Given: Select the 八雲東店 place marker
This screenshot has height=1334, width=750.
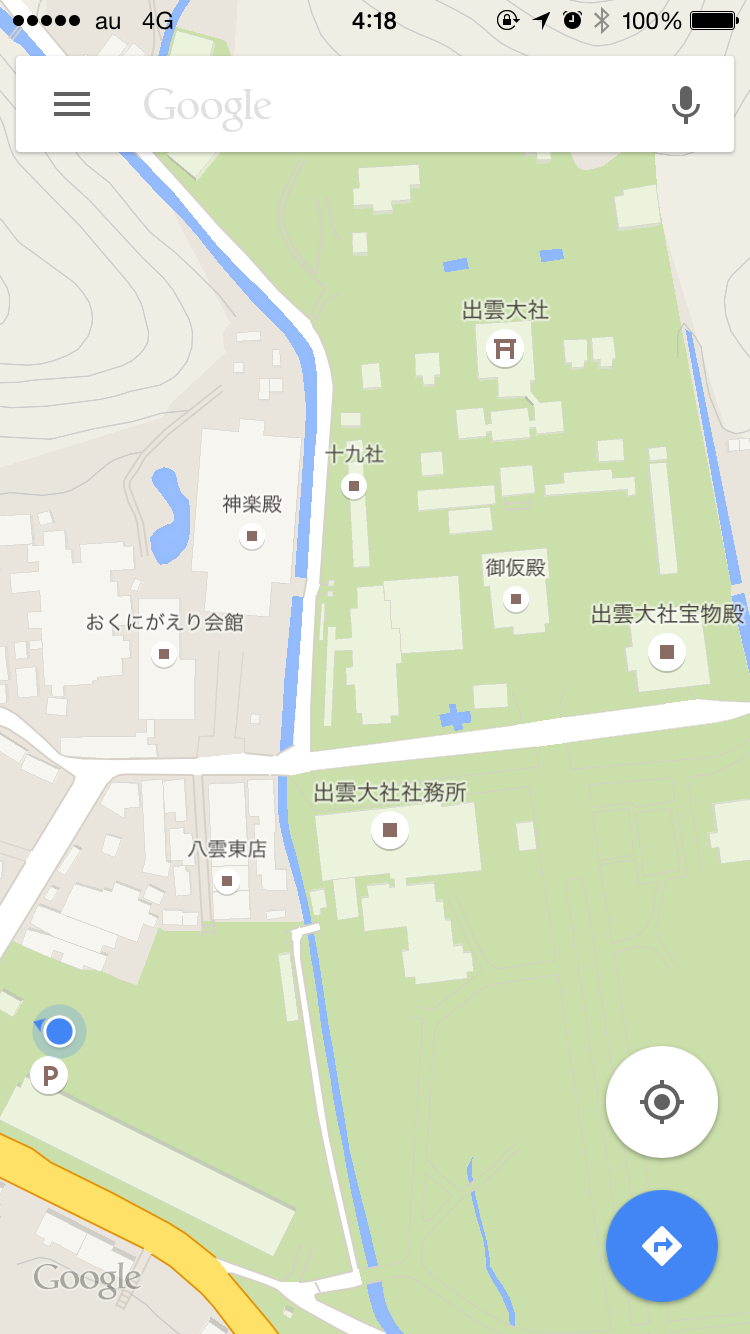Looking at the screenshot, I should tap(227, 881).
